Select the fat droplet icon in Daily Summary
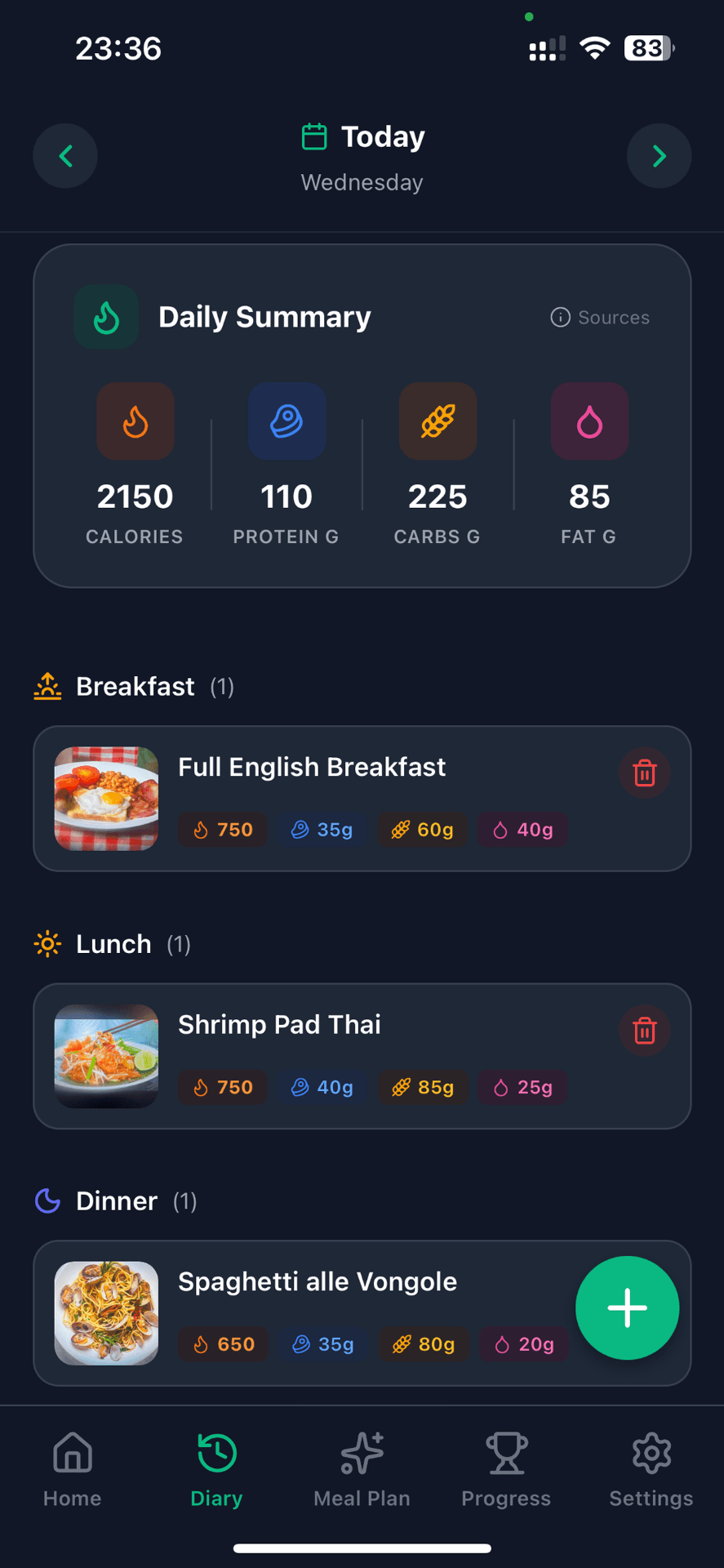Screen dimensions: 724x1568 pyautogui.click(x=589, y=421)
